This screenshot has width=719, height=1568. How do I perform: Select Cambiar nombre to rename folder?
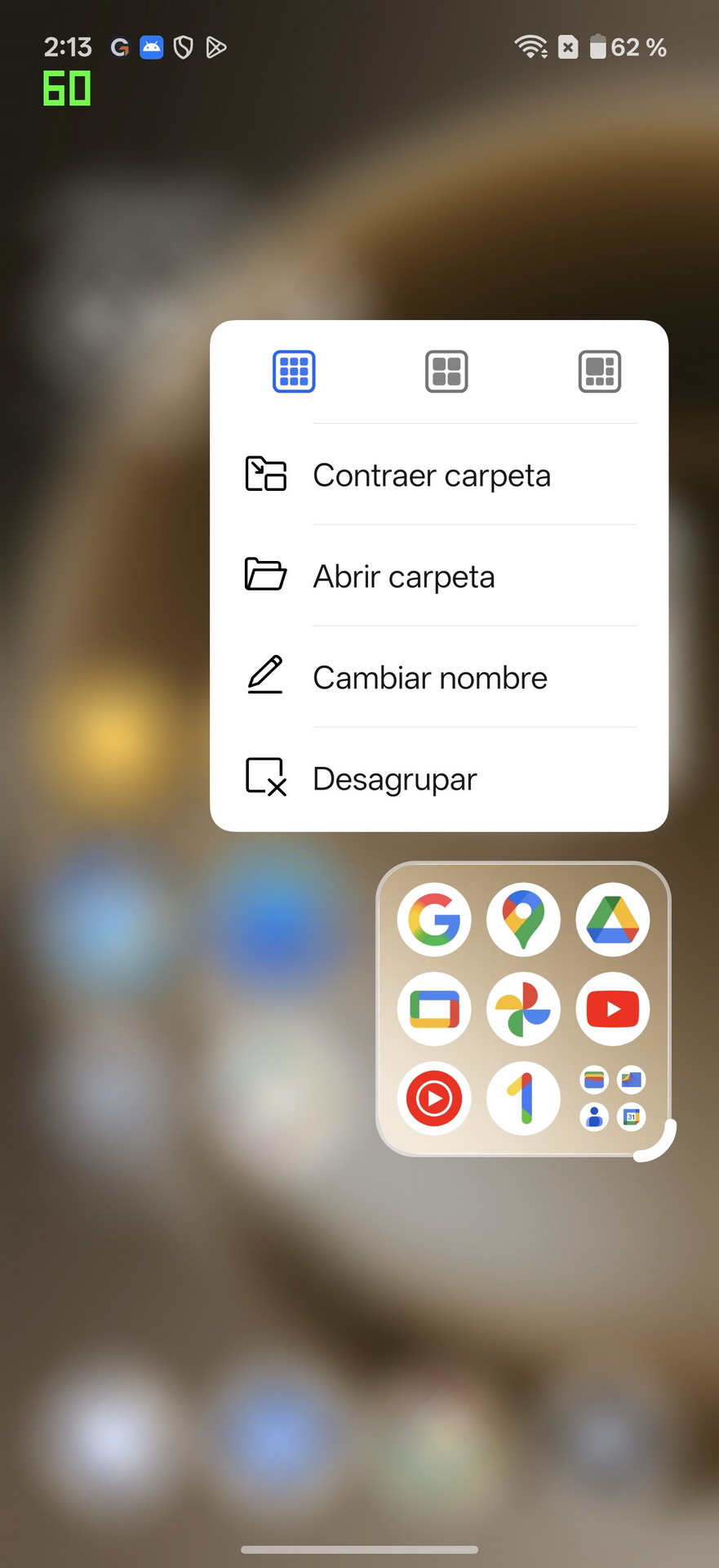click(429, 678)
